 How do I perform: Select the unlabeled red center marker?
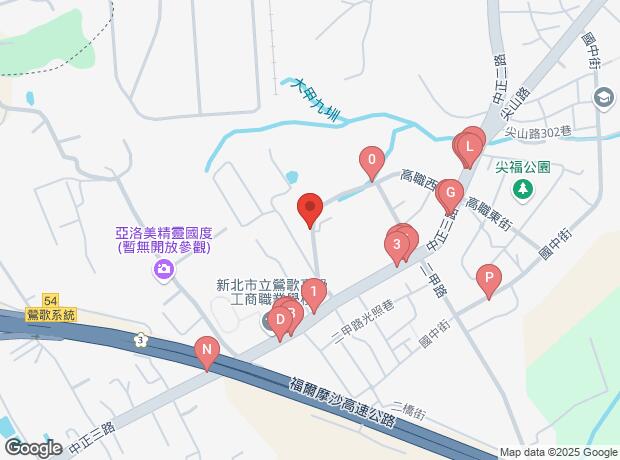coord(310,208)
